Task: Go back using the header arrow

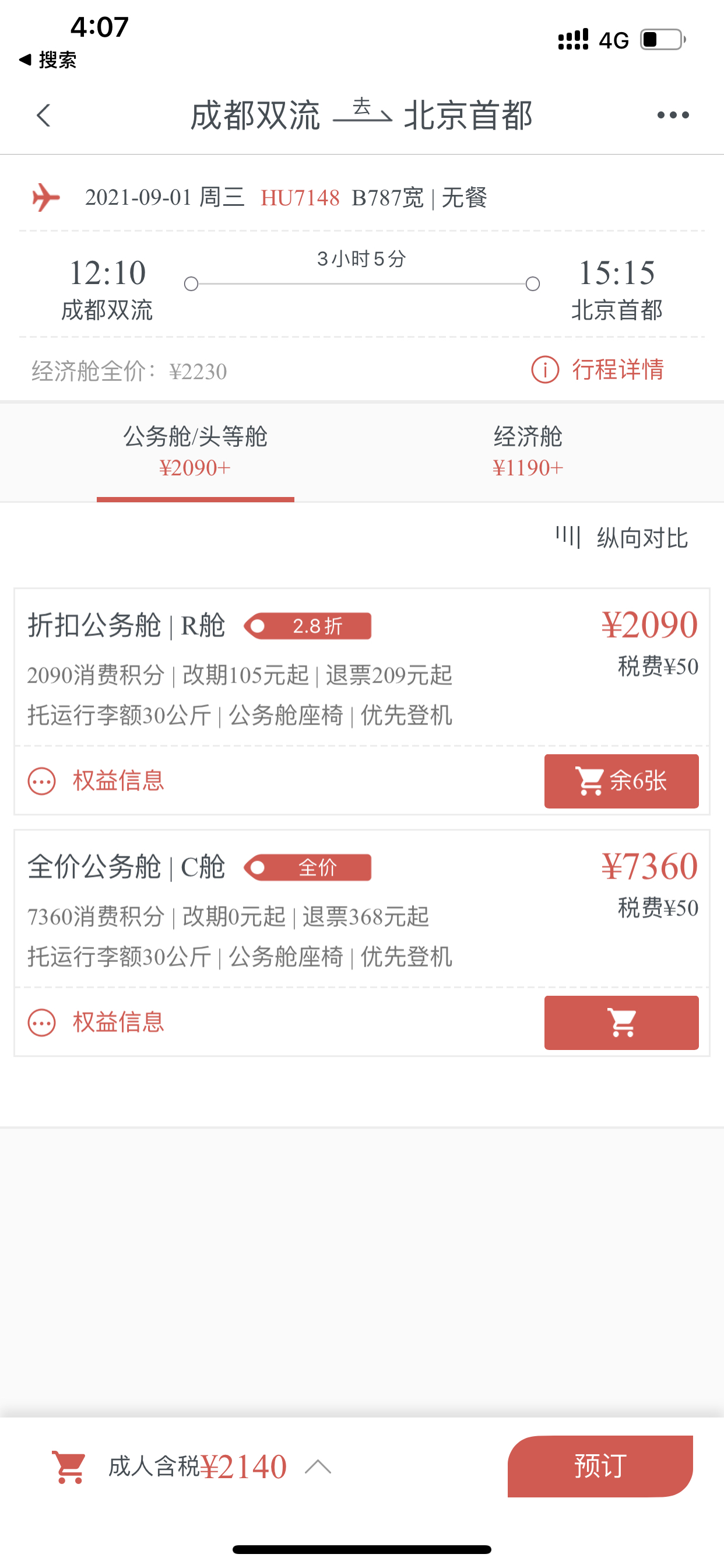Action: pos(43,115)
